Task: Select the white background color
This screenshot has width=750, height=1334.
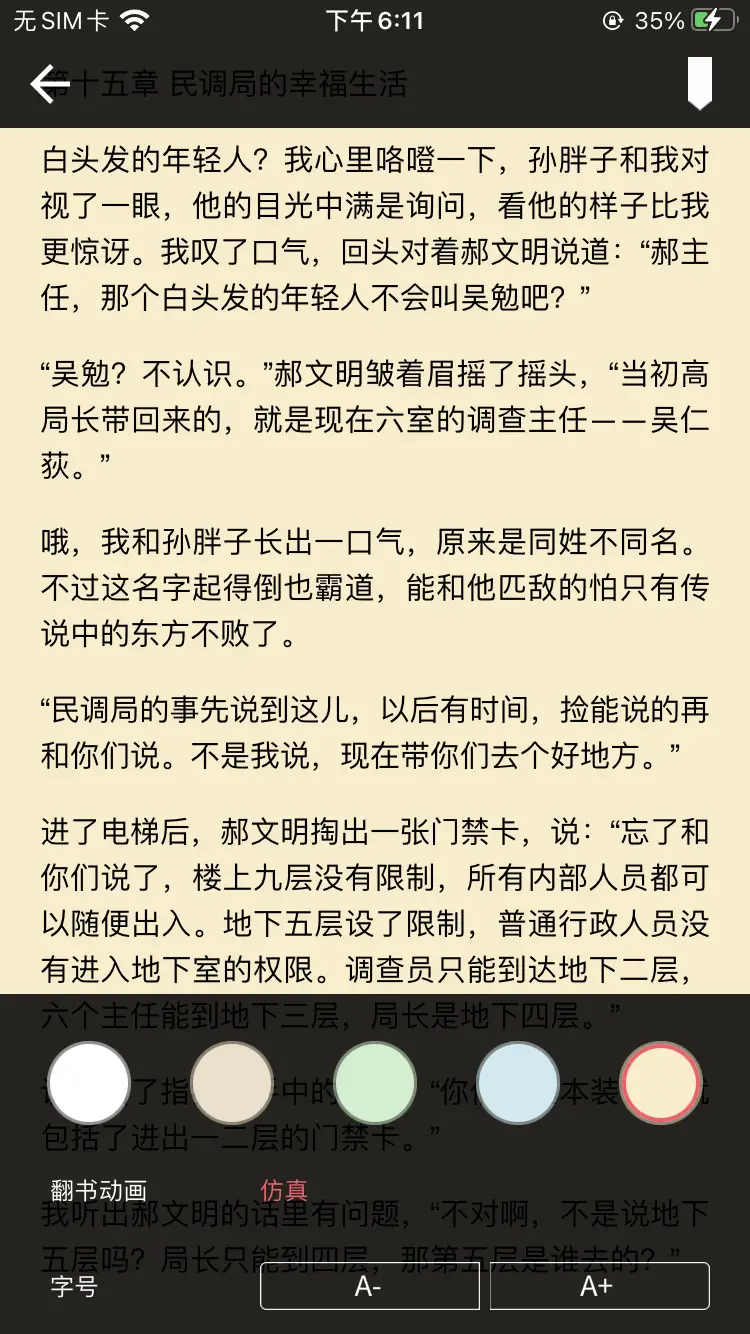Action: coord(89,1083)
